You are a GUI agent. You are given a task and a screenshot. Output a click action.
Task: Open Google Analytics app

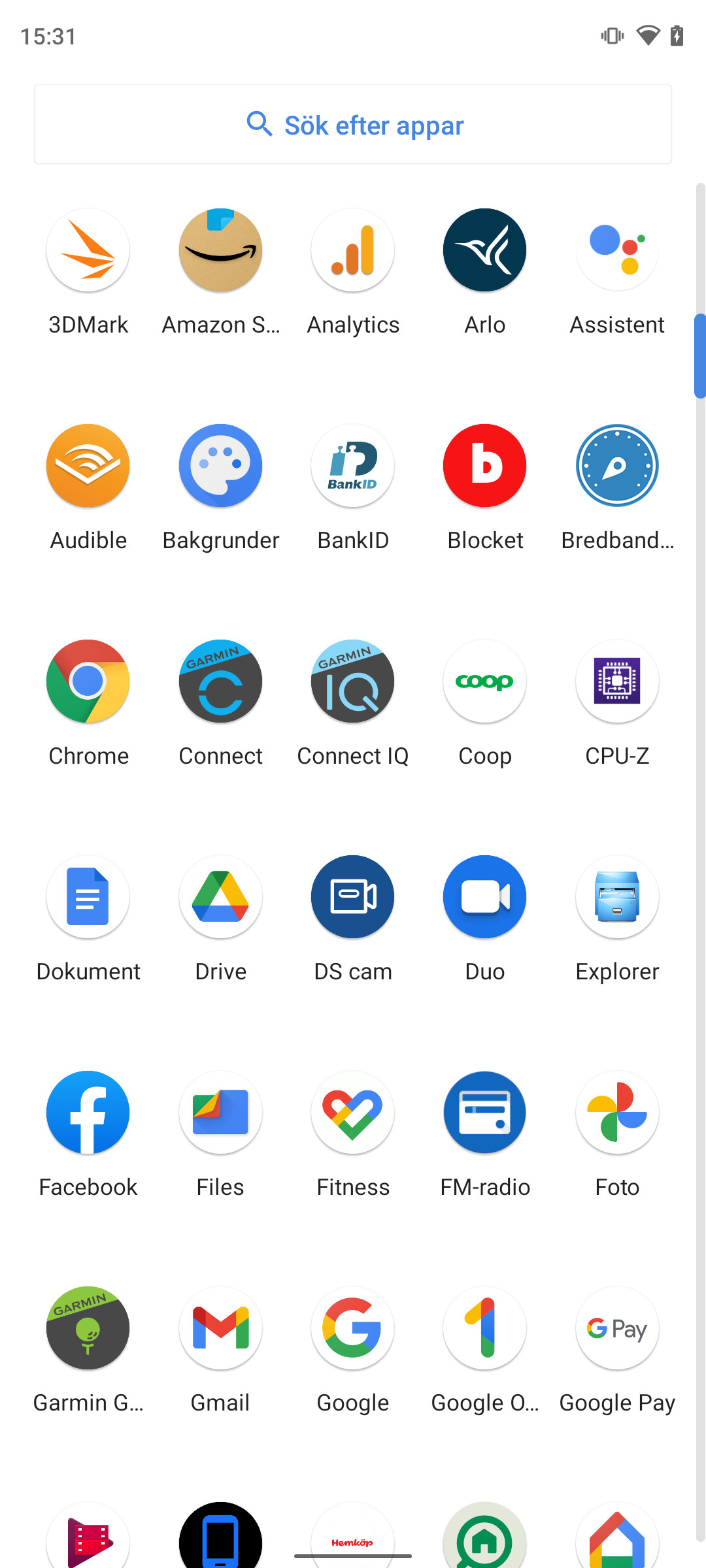tap(353, 250)
